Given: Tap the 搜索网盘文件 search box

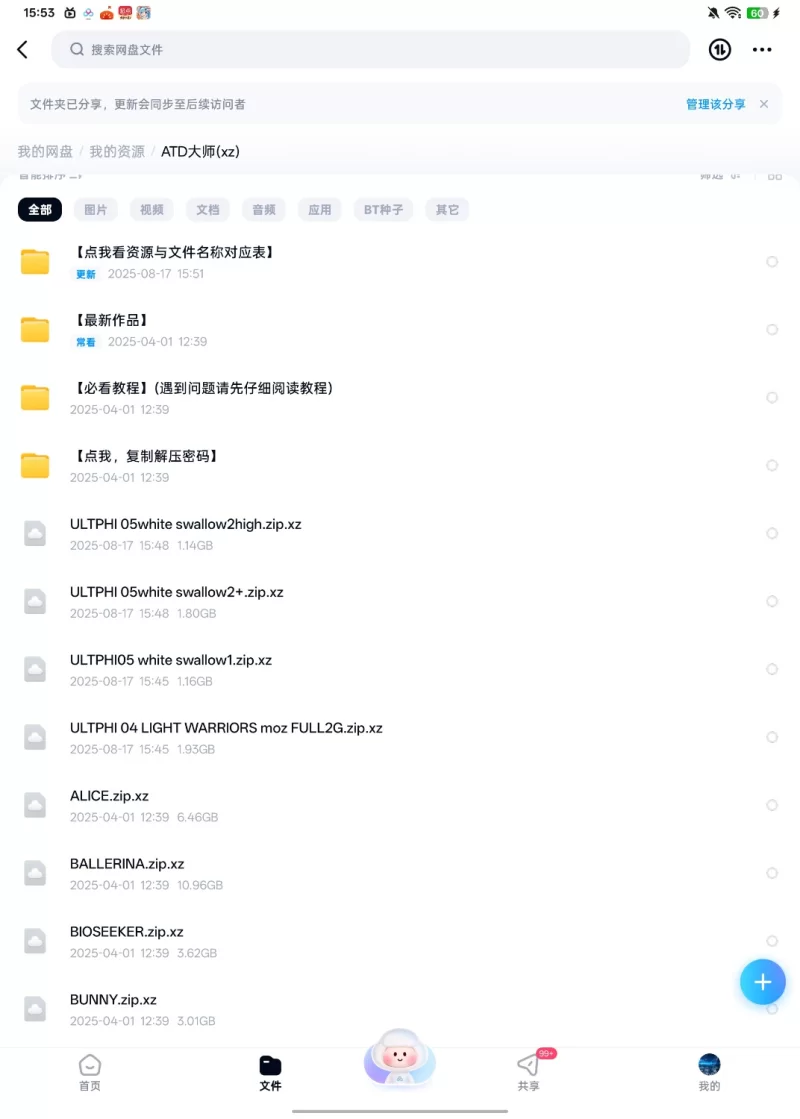Looking at the screenshot, I should [370, 49].
